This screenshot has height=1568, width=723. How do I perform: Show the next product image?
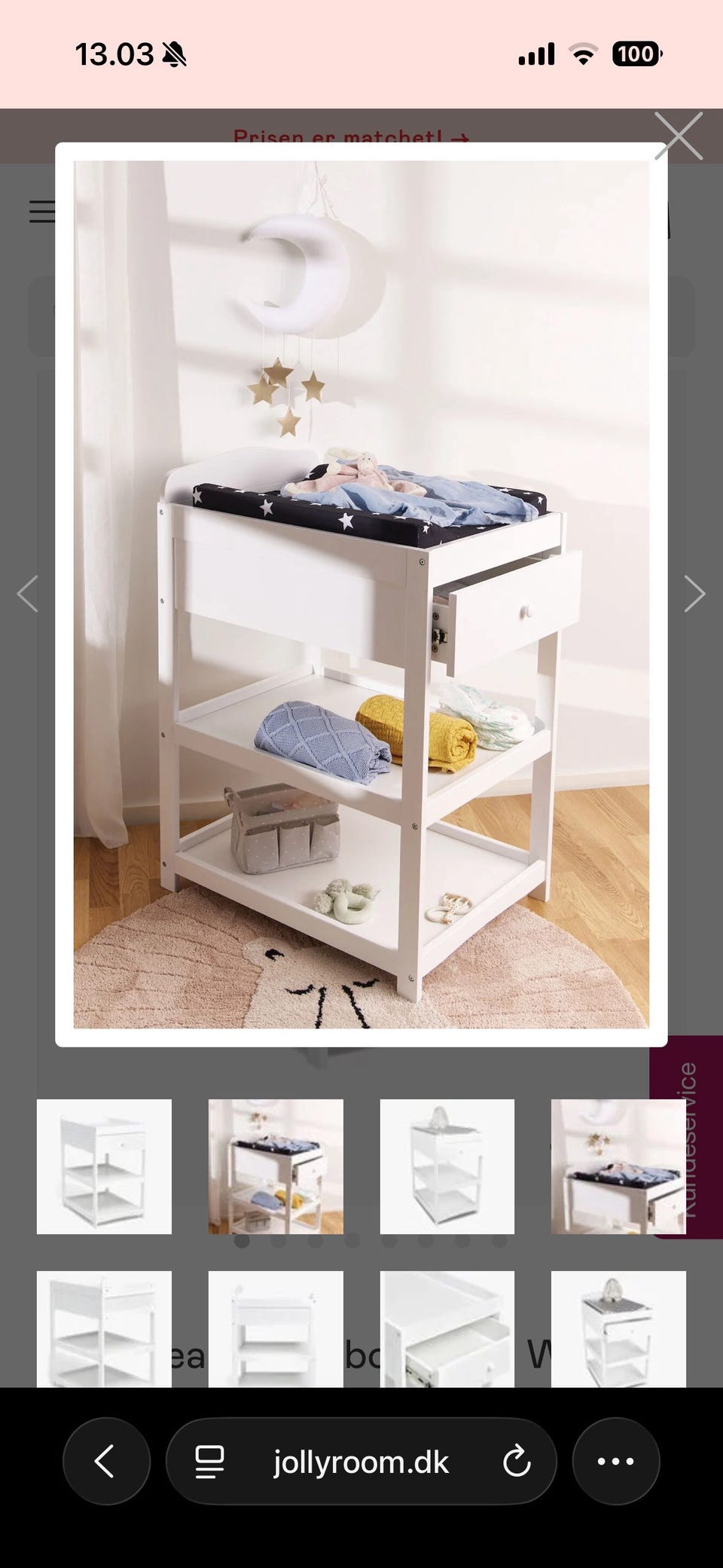(694, 594)
